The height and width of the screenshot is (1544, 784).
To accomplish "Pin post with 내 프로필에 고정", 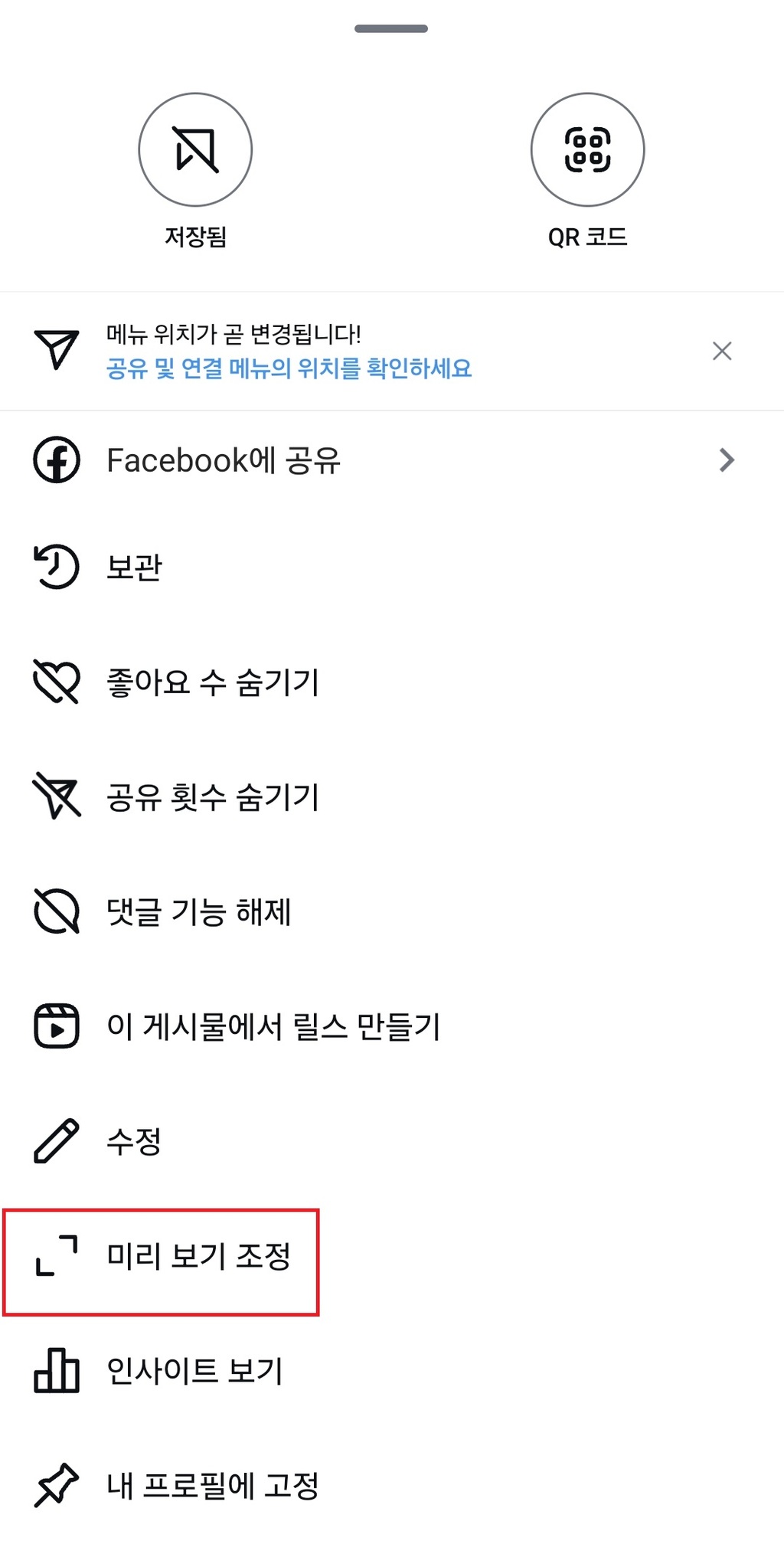I will coord(392,1486).
